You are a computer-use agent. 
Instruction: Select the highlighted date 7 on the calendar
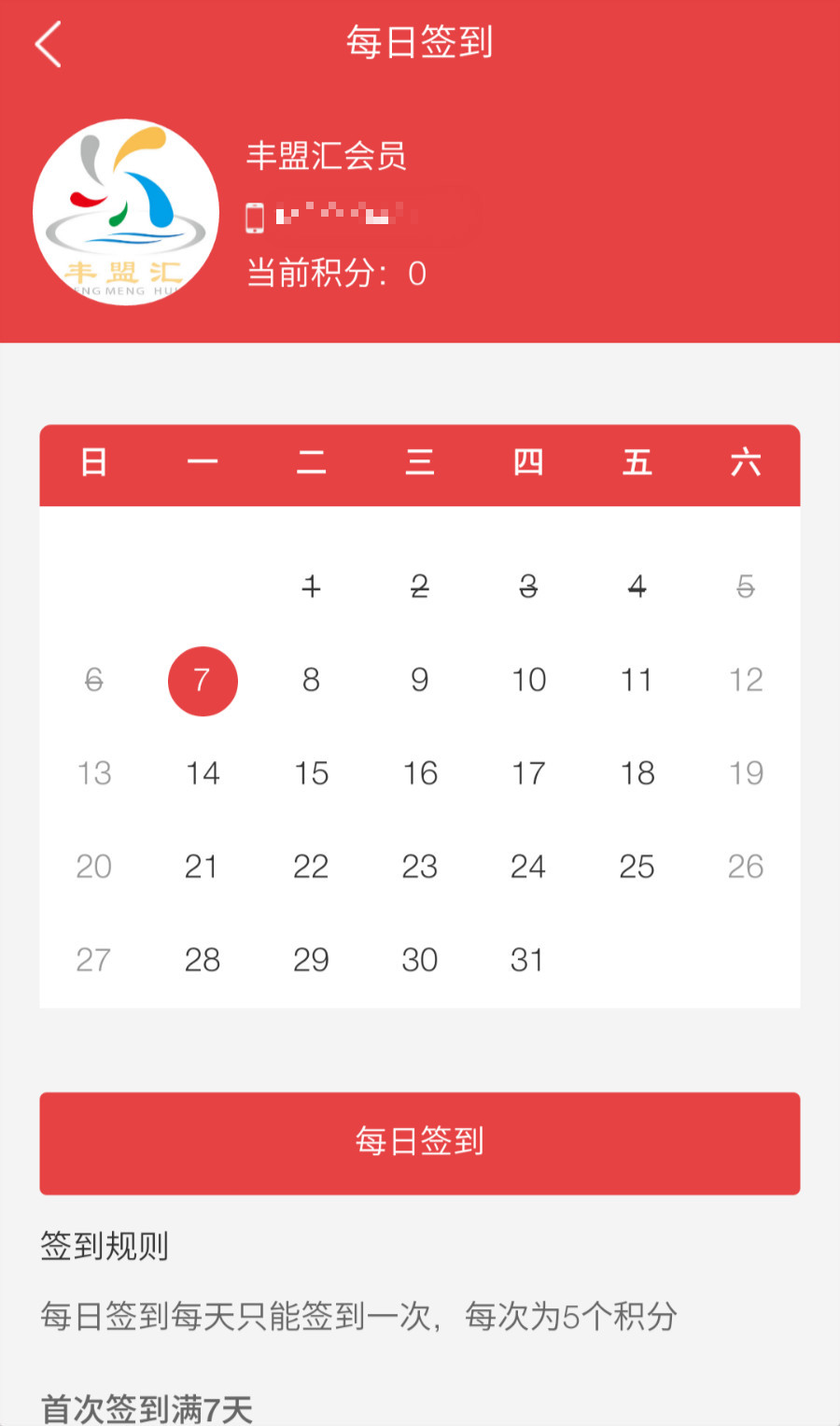pos(203,681)
